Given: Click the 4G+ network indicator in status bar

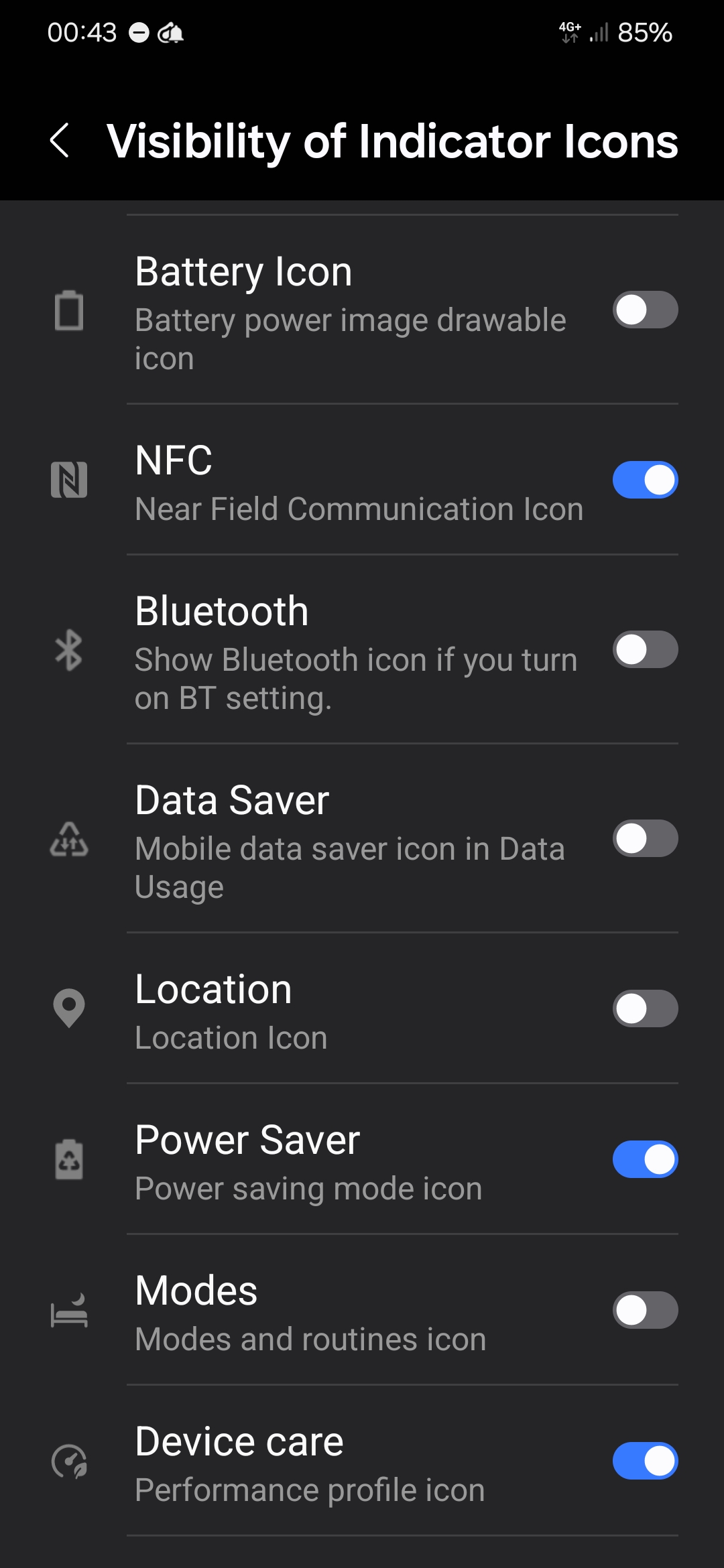Looking at the screenshot, I should tap(570, 31).
